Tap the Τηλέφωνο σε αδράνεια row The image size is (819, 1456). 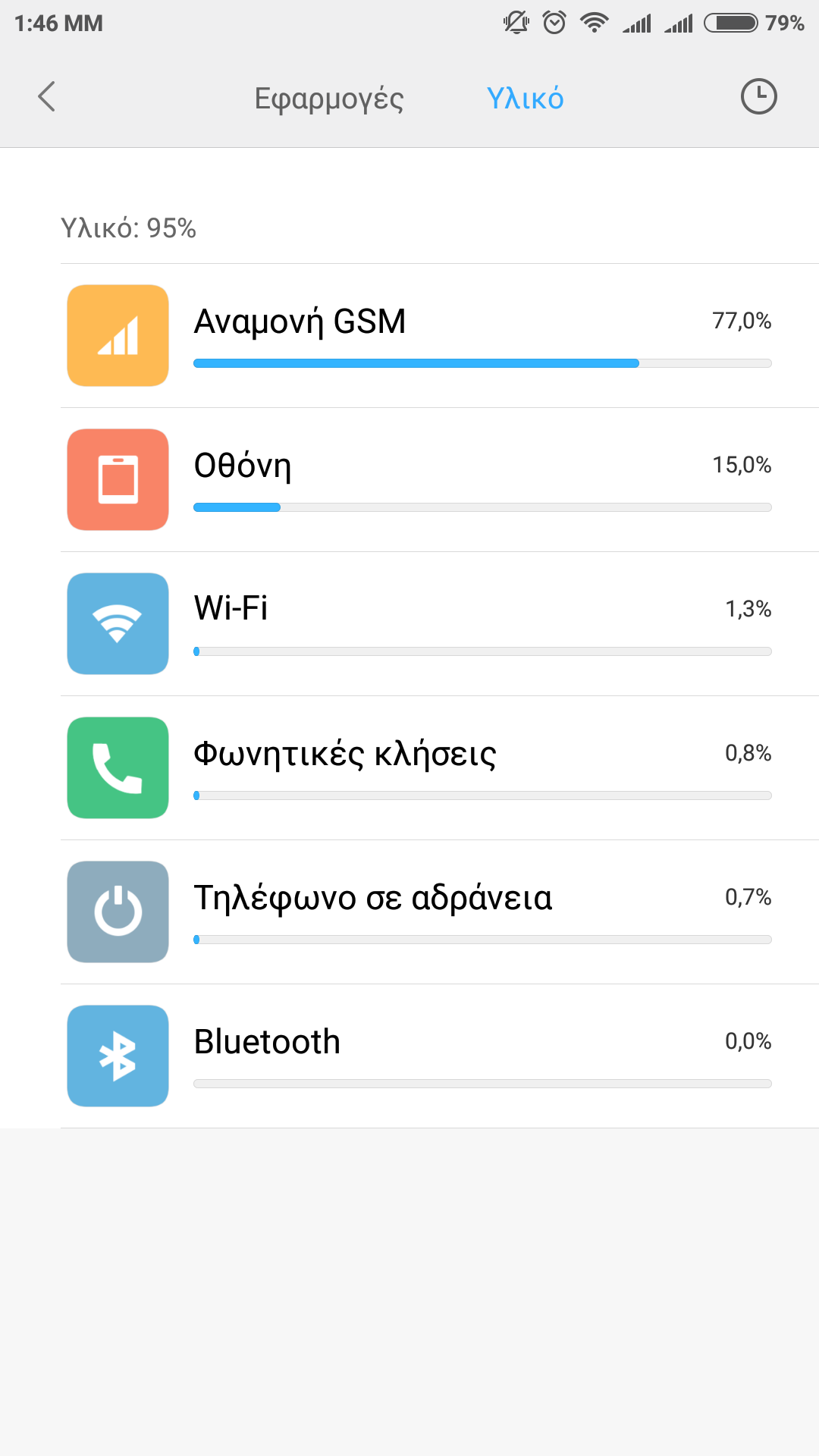click(440, 912)
